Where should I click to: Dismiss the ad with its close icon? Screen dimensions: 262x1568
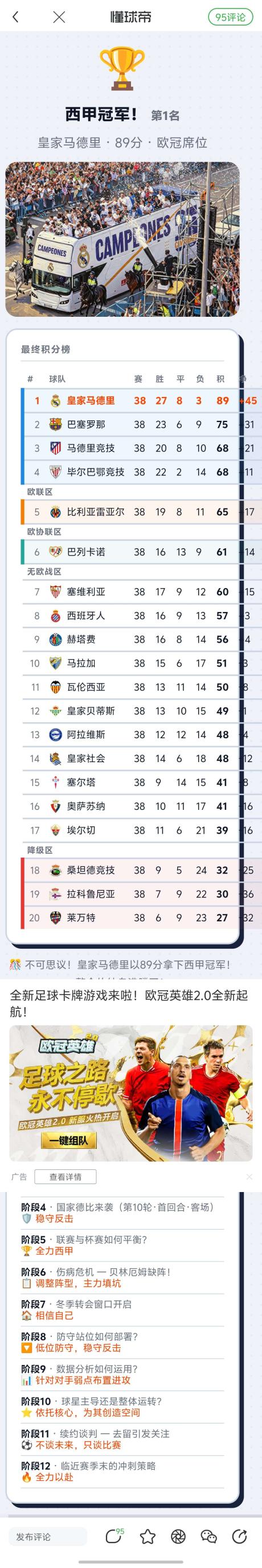[249, 1177]
